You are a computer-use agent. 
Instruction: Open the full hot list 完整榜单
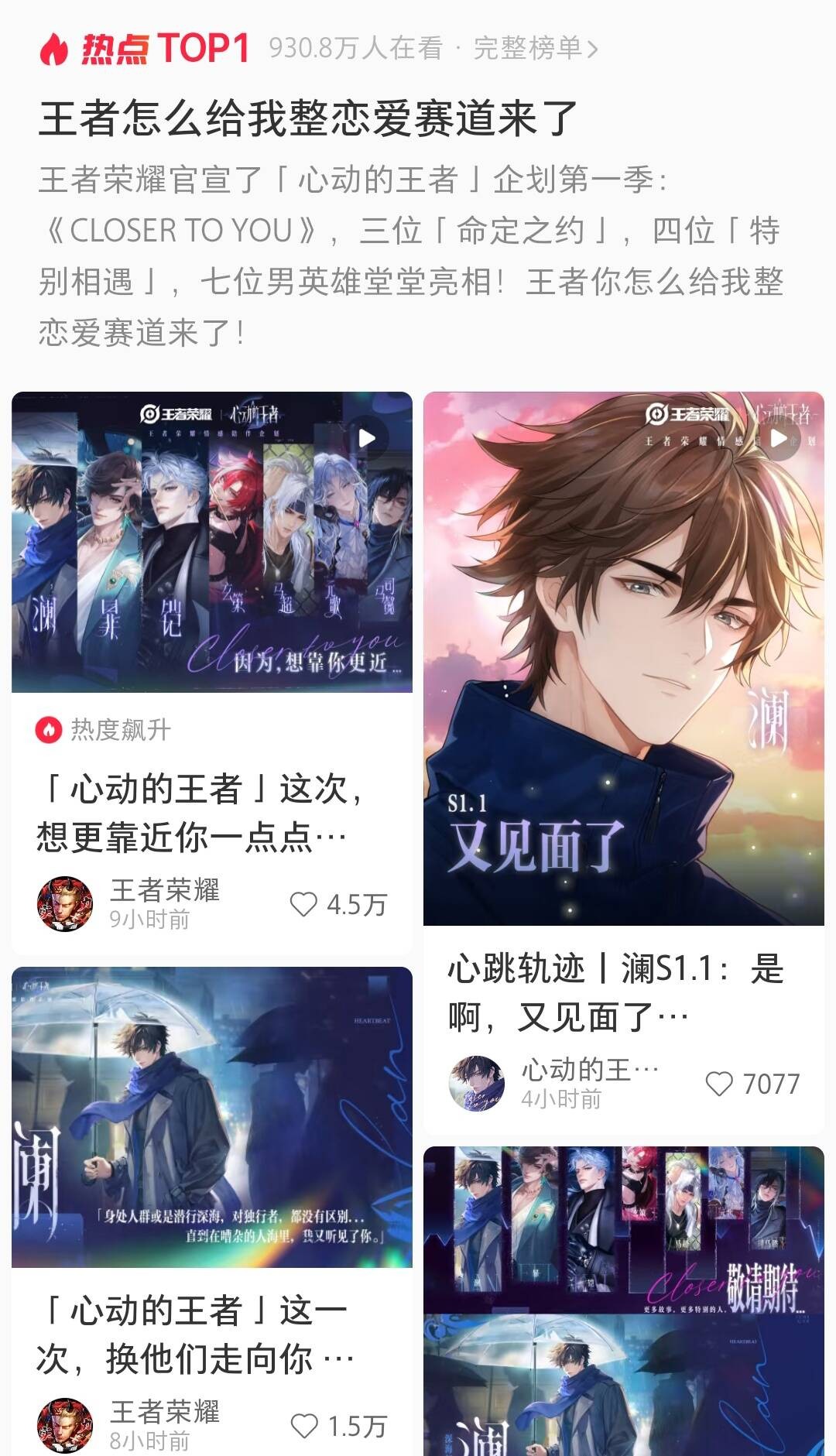535,49
